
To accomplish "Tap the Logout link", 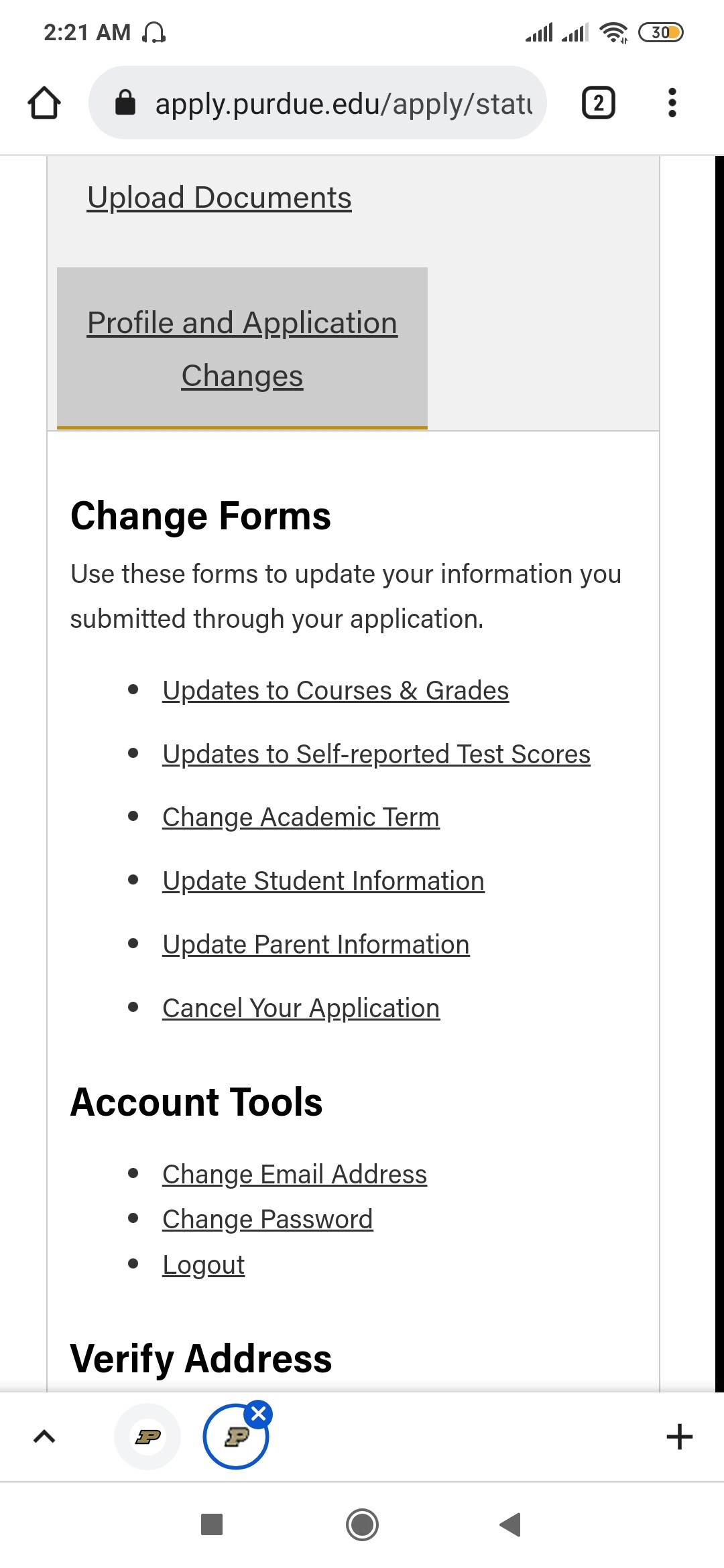I will click(x=203, y=1264).
